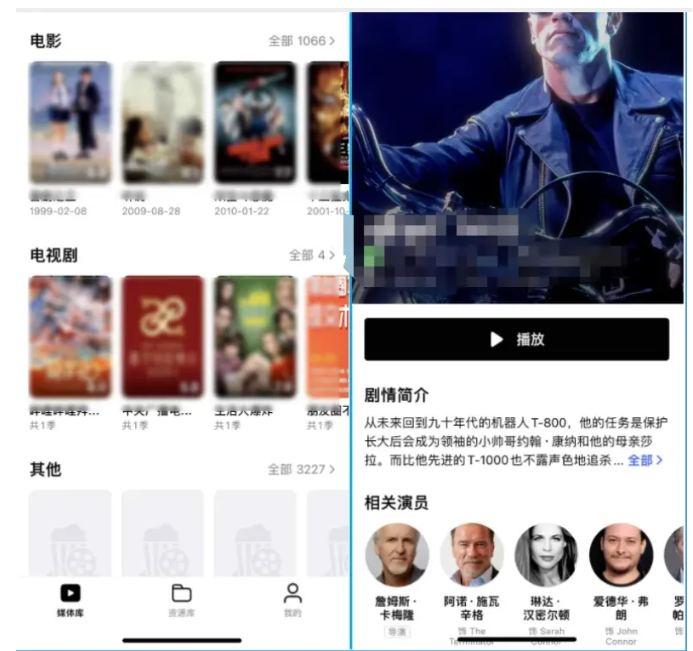View all 3227 items in 其他
This screenshot has width=693, height=651.
(x=301, y=469)
